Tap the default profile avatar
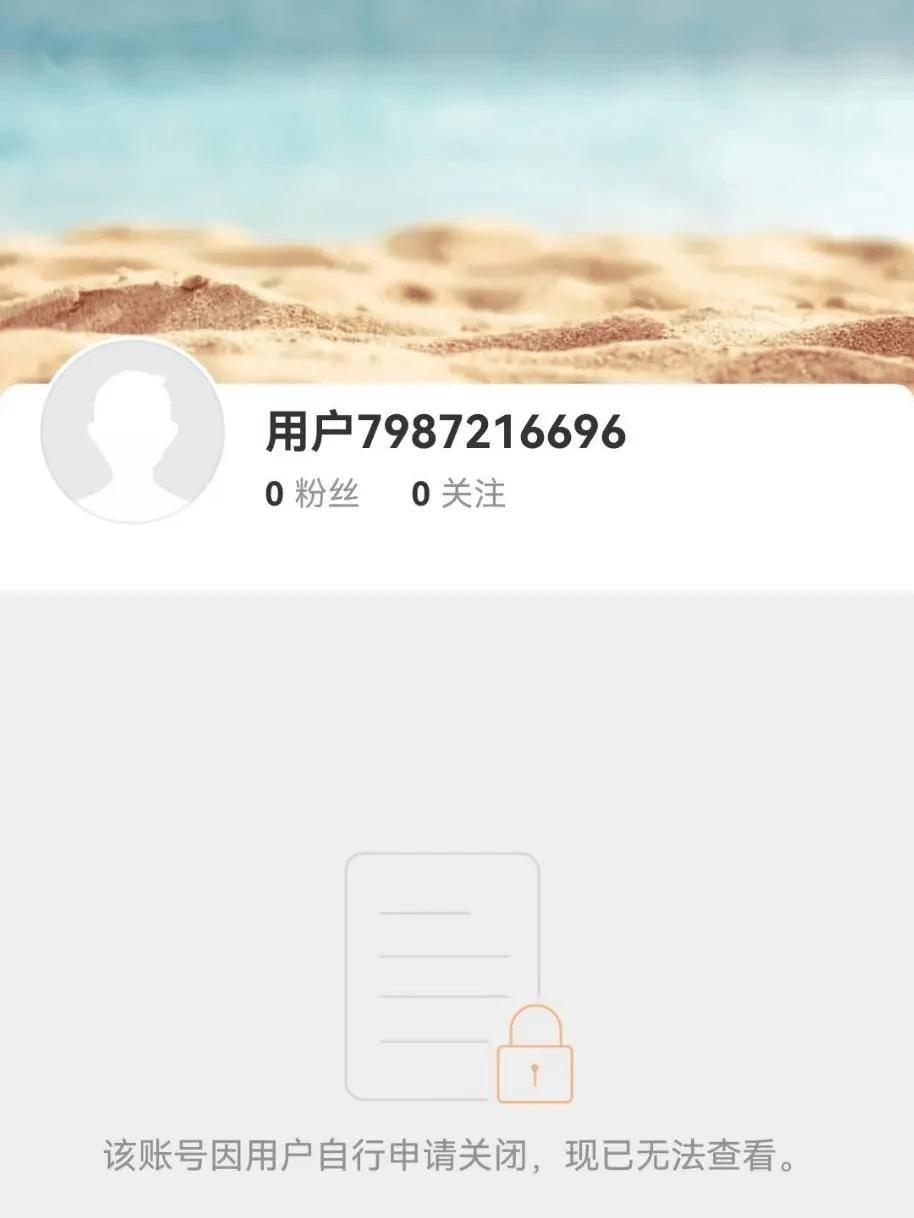This screenshot has width=914, height=1218. click(132, 431)
